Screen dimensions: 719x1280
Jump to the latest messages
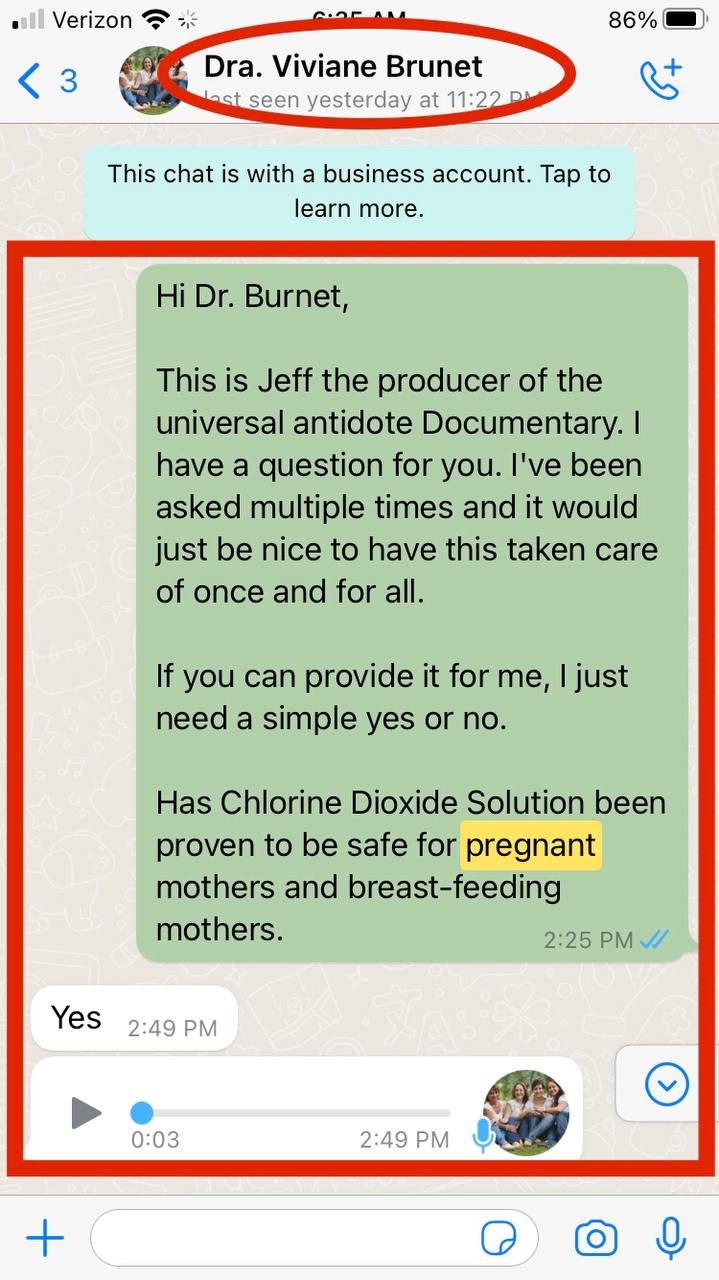click(667, 1084)
